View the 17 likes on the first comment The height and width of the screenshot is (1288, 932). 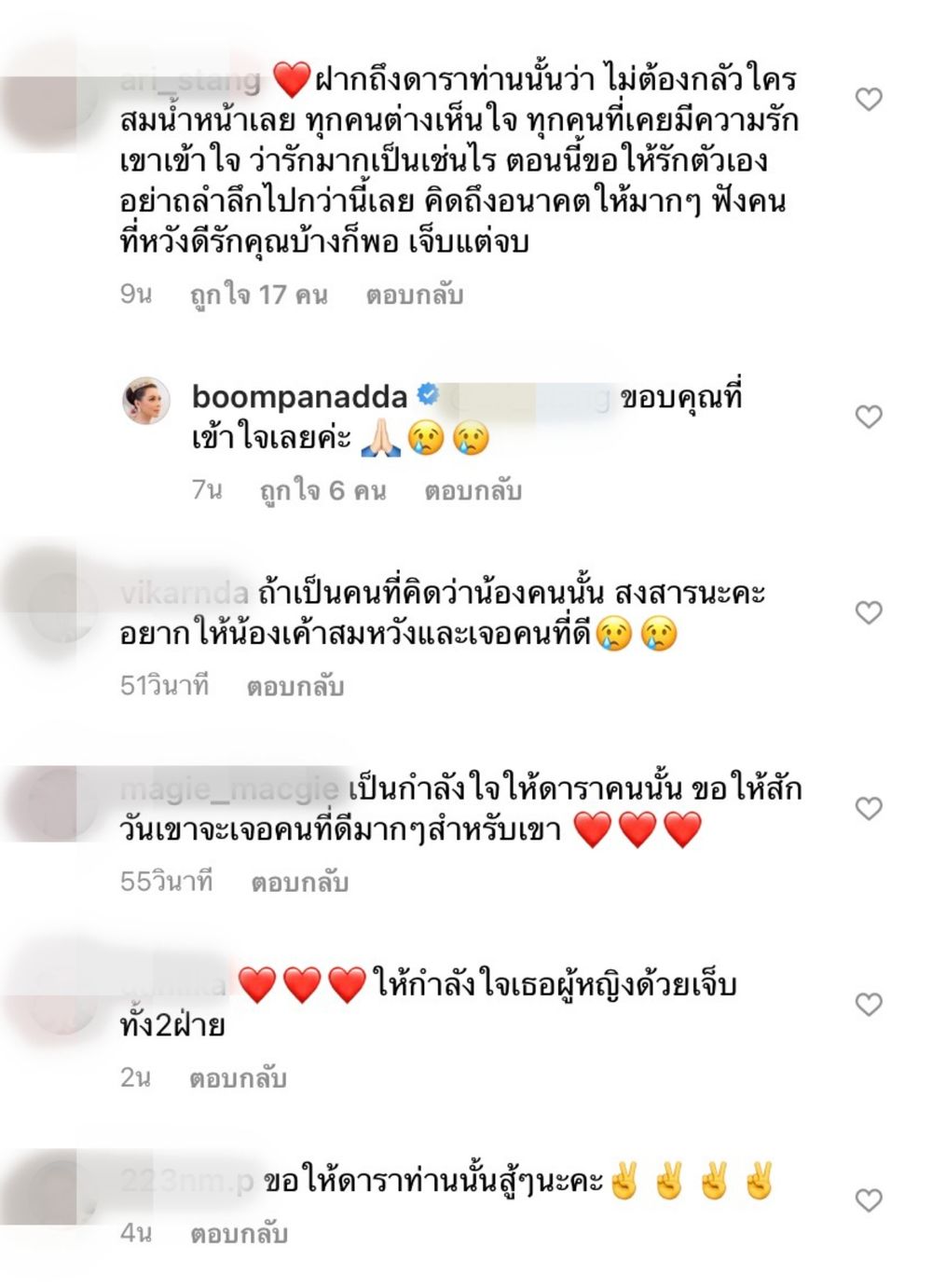pos(259,295)
